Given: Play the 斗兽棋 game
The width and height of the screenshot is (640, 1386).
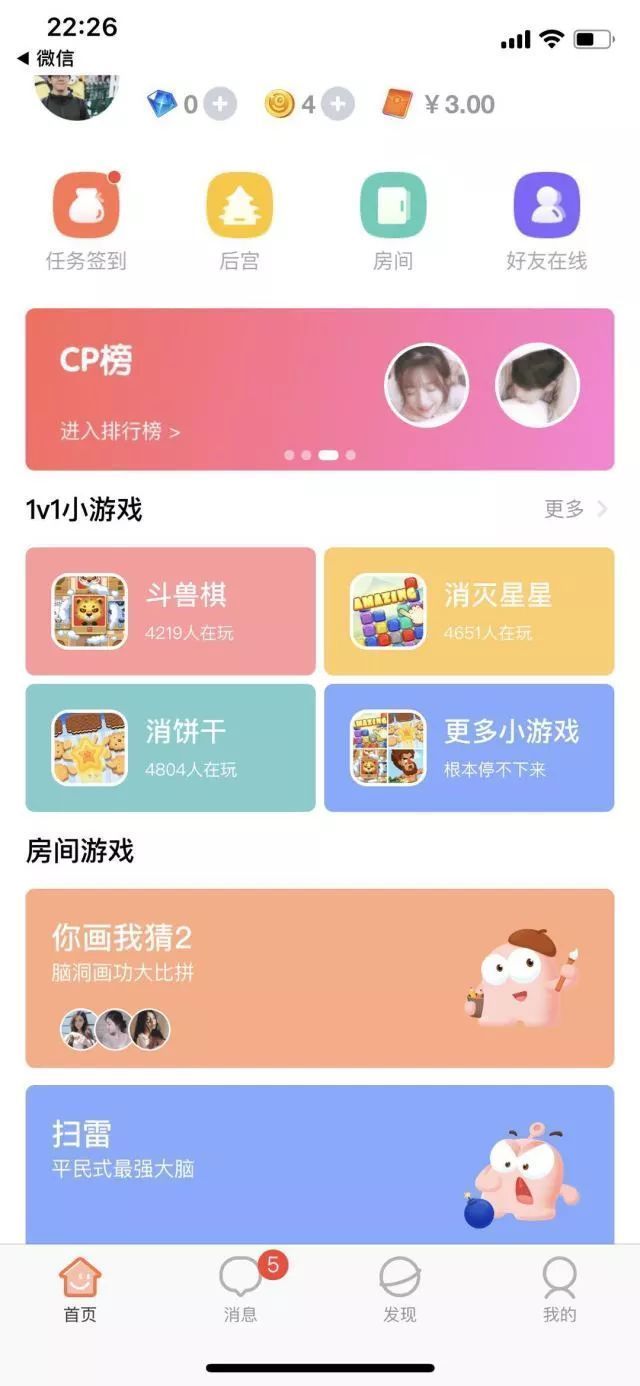Looking at the screenshot, I should [170, 611].
